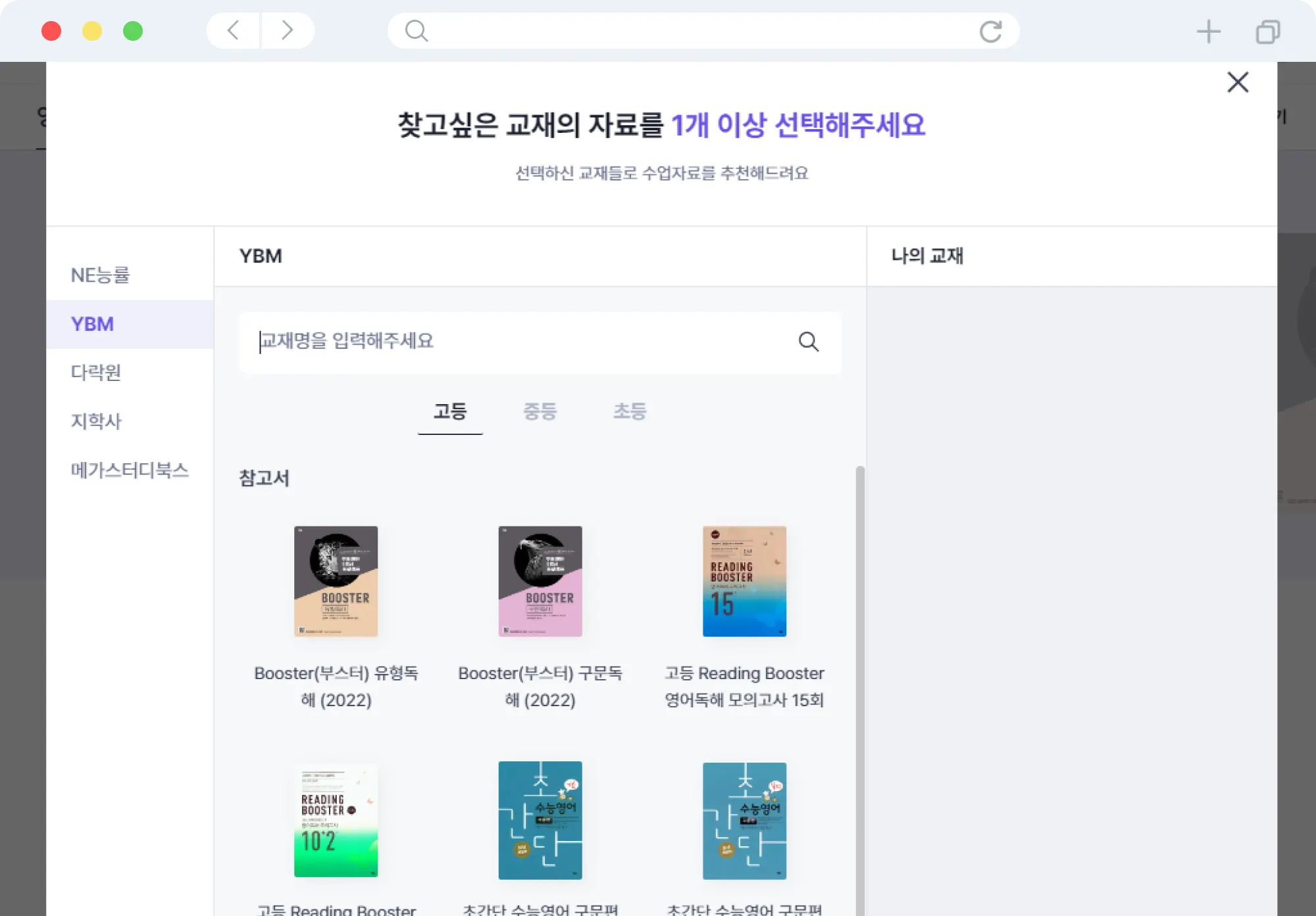
Task: Open a new browser tab
Action: click(x=1208, y=31)
